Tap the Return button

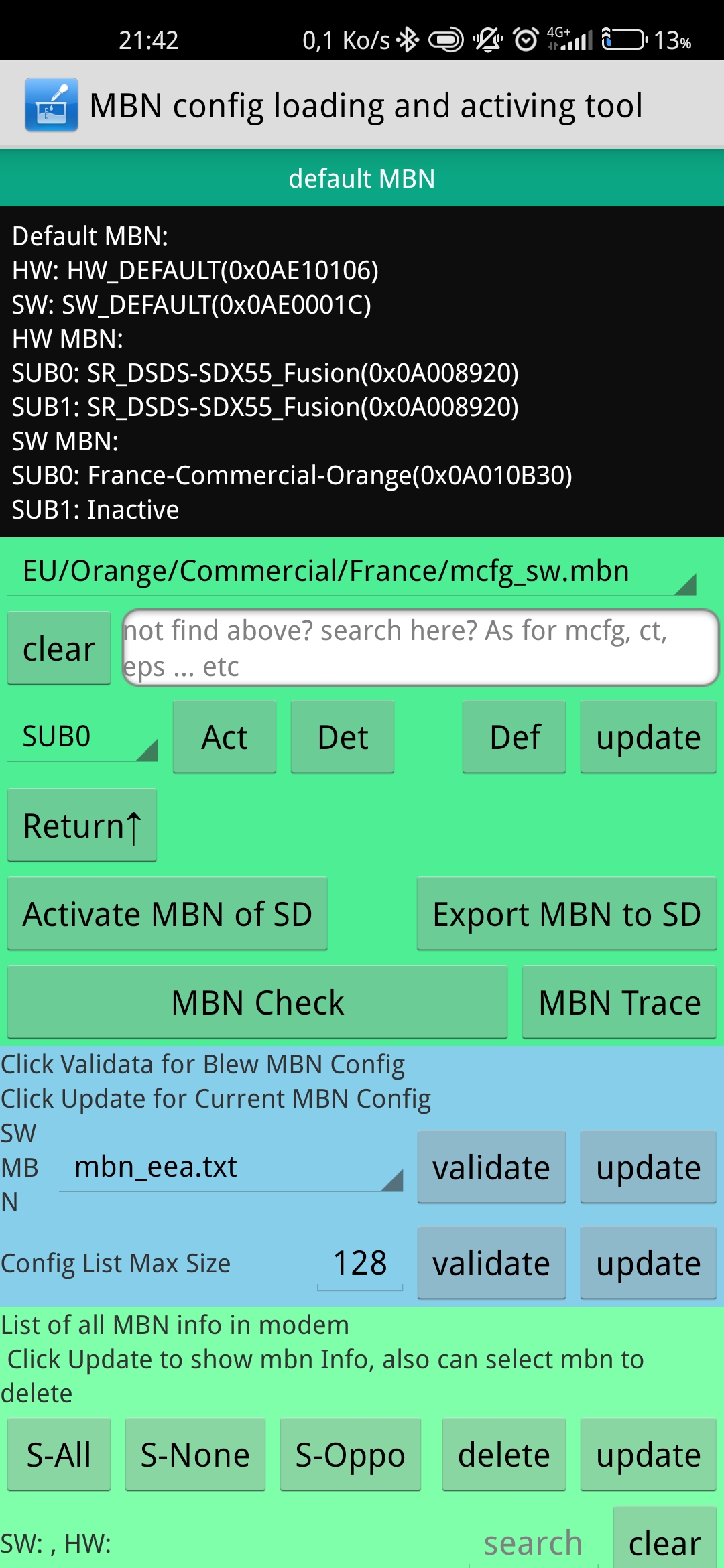82,826
